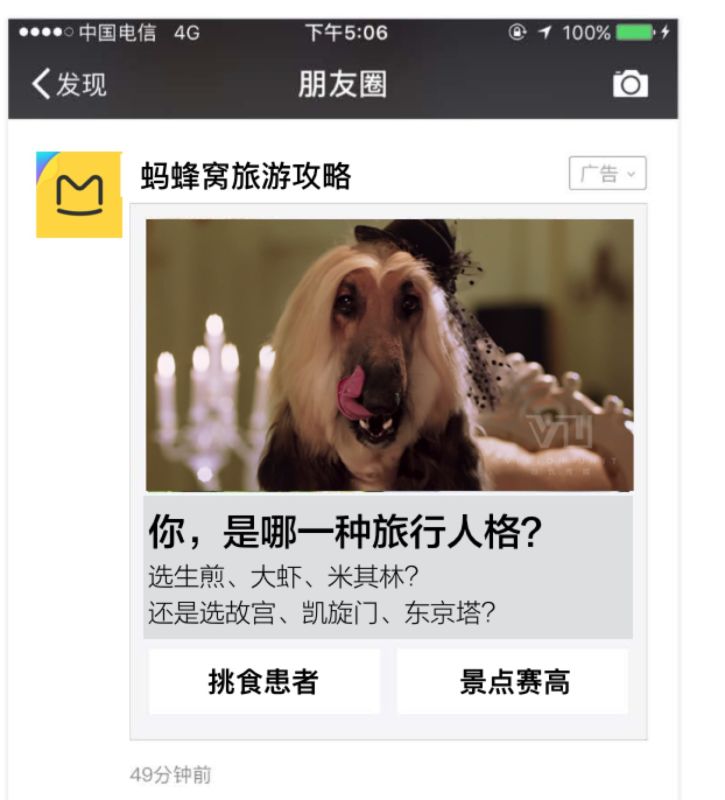This screenshot has width=725, height=800.
Task: Tap the 蚂蜂窝旅游攻略 account name
Action: (246, 177)
